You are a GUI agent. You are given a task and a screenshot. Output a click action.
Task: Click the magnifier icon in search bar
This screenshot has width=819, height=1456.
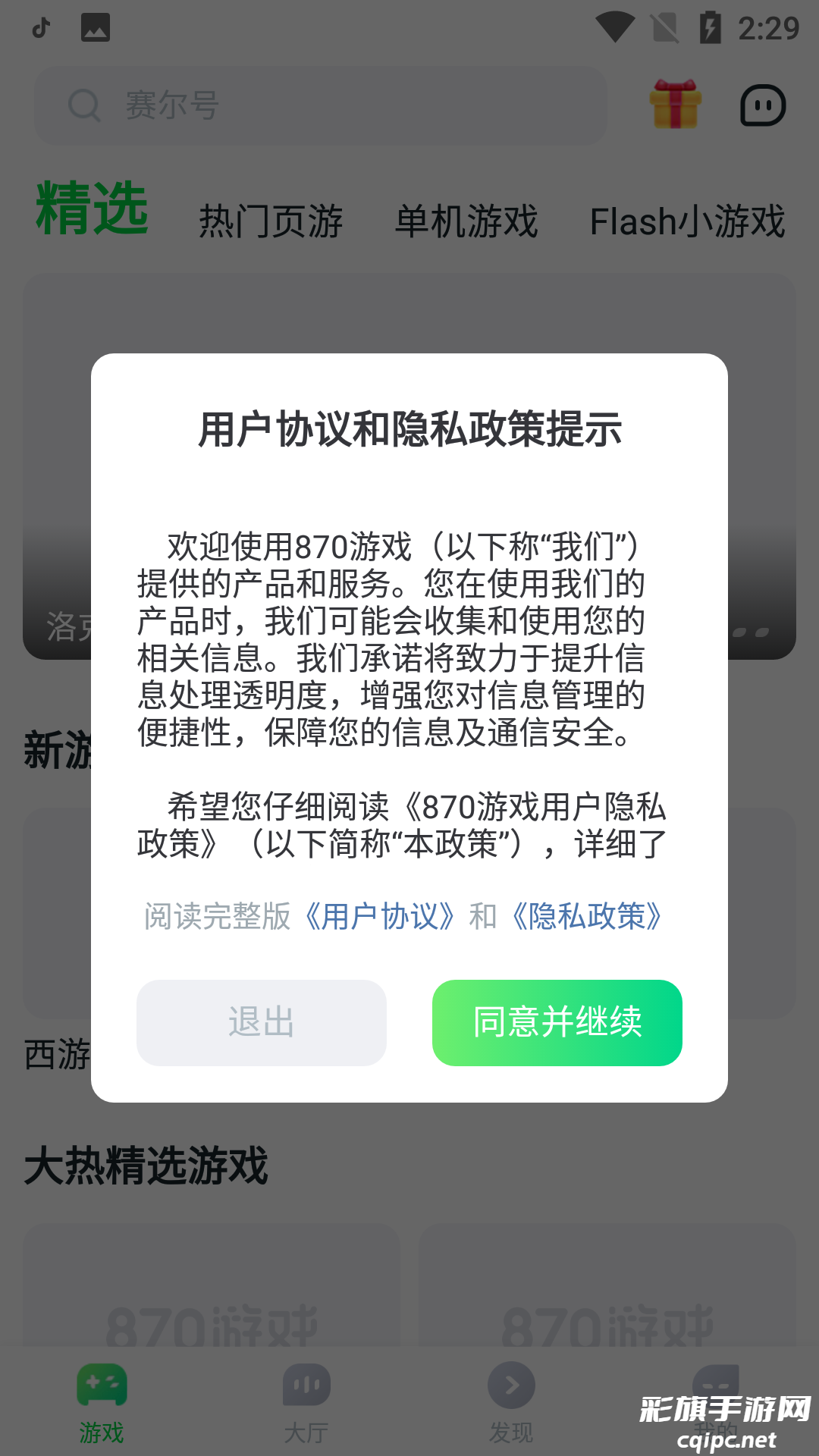(84, 105)
